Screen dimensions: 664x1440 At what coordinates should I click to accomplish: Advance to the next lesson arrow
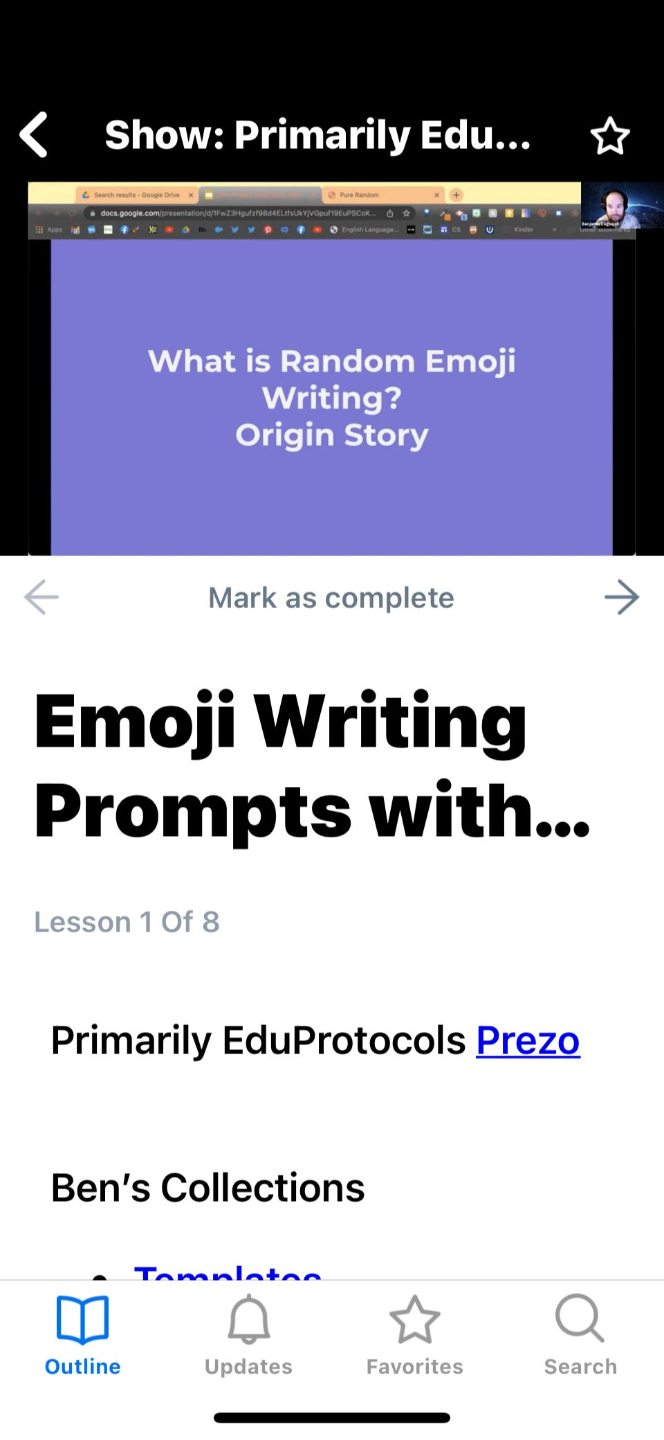[621, 598]
